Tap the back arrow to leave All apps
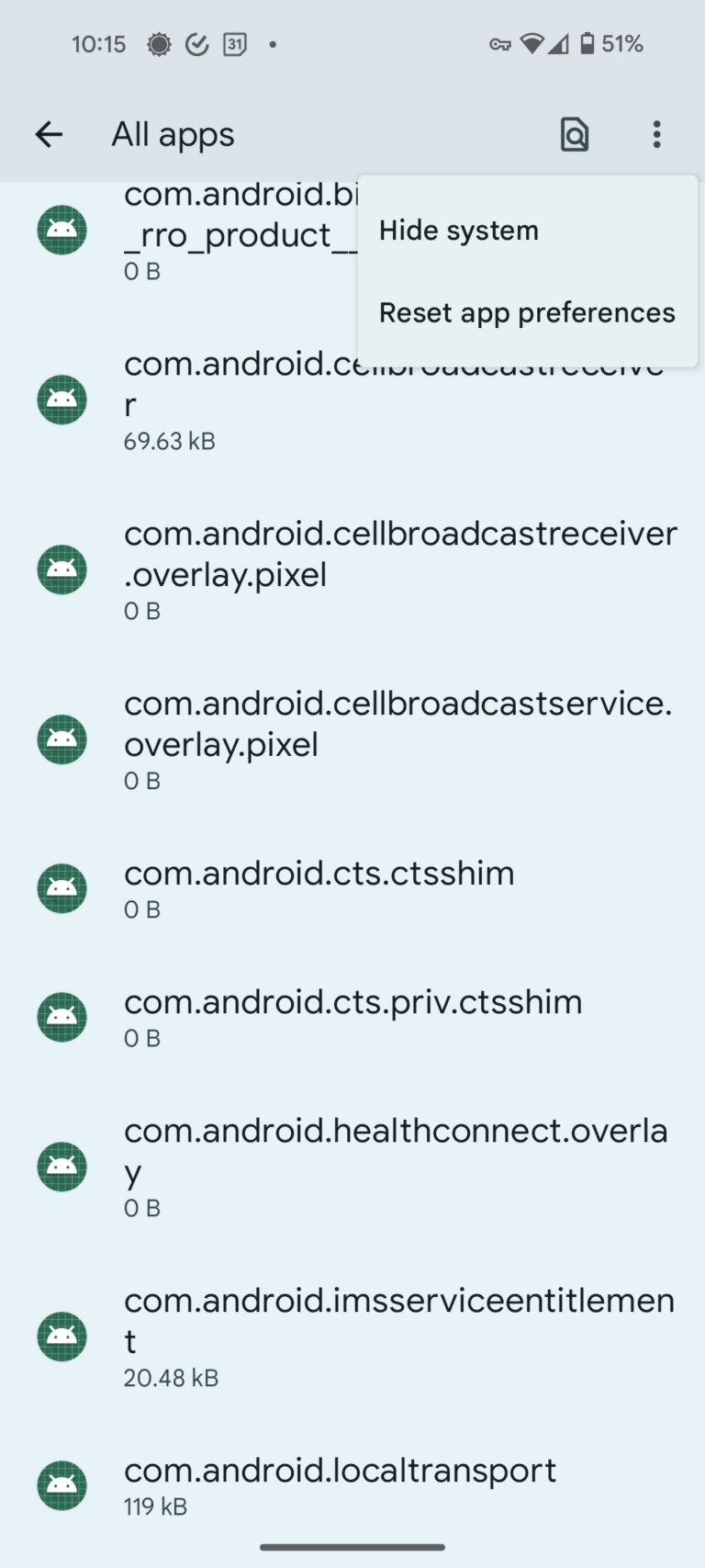Viewport: 705px width, 1568px height. [x=49, y=134]
